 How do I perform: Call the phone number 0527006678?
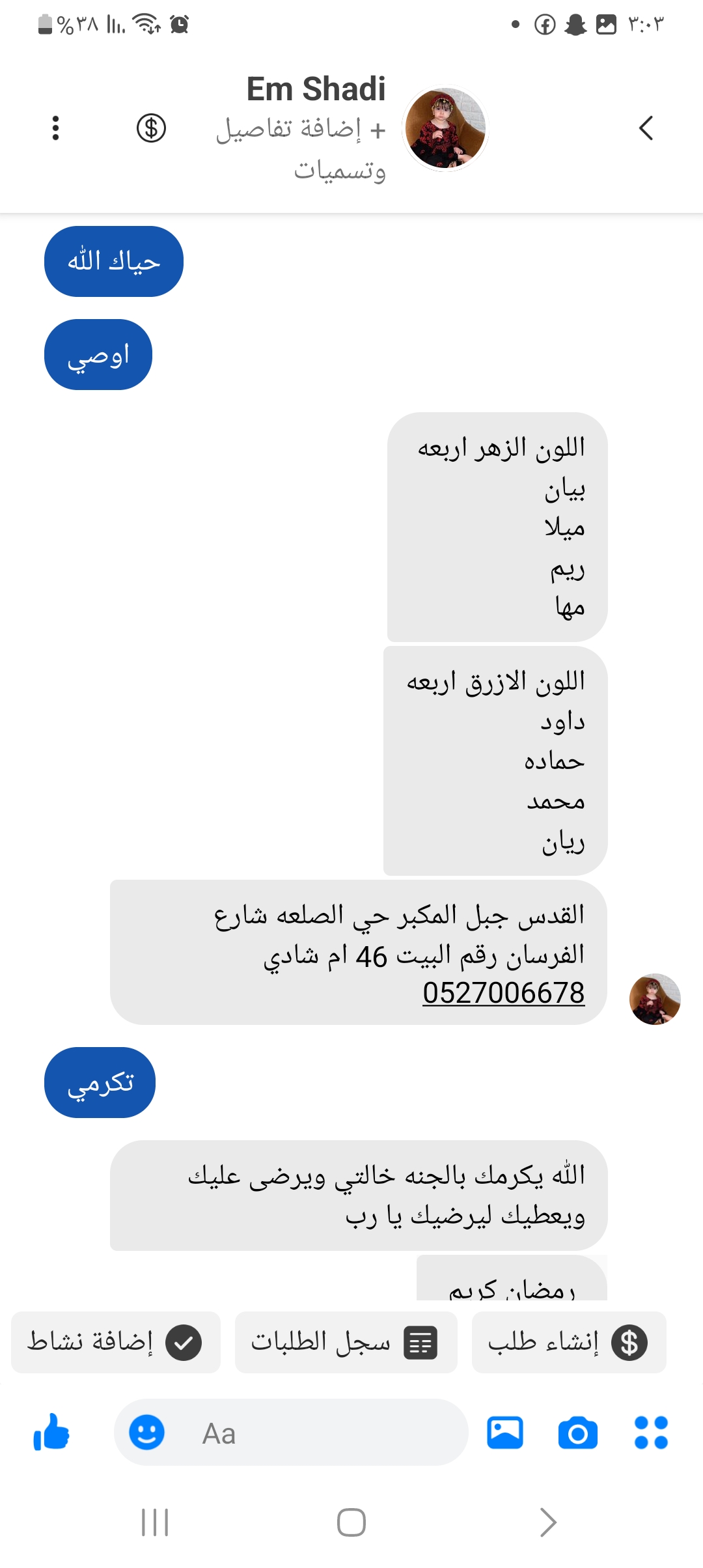click(503, 993)
